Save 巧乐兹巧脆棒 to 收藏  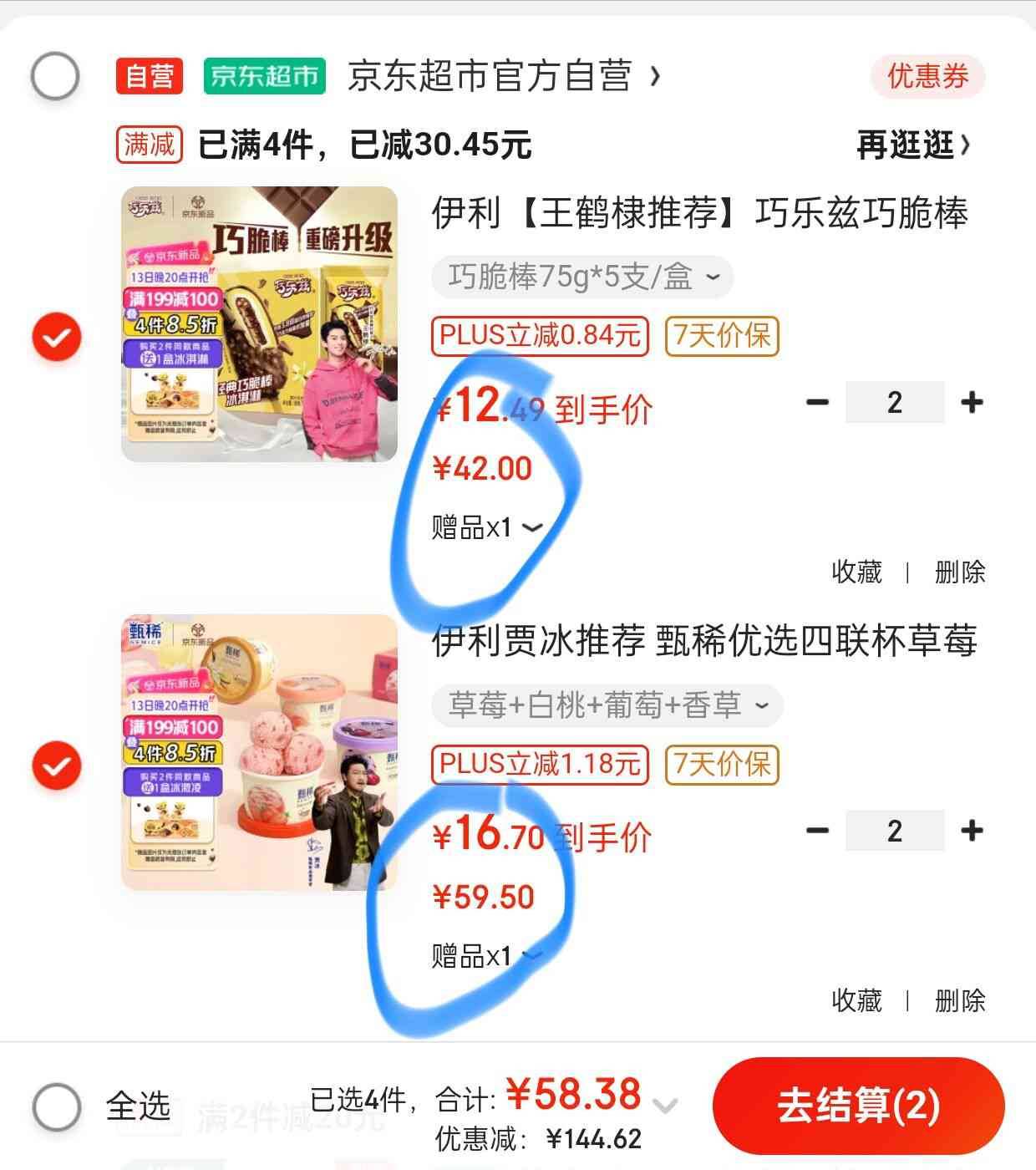(856, 572)
